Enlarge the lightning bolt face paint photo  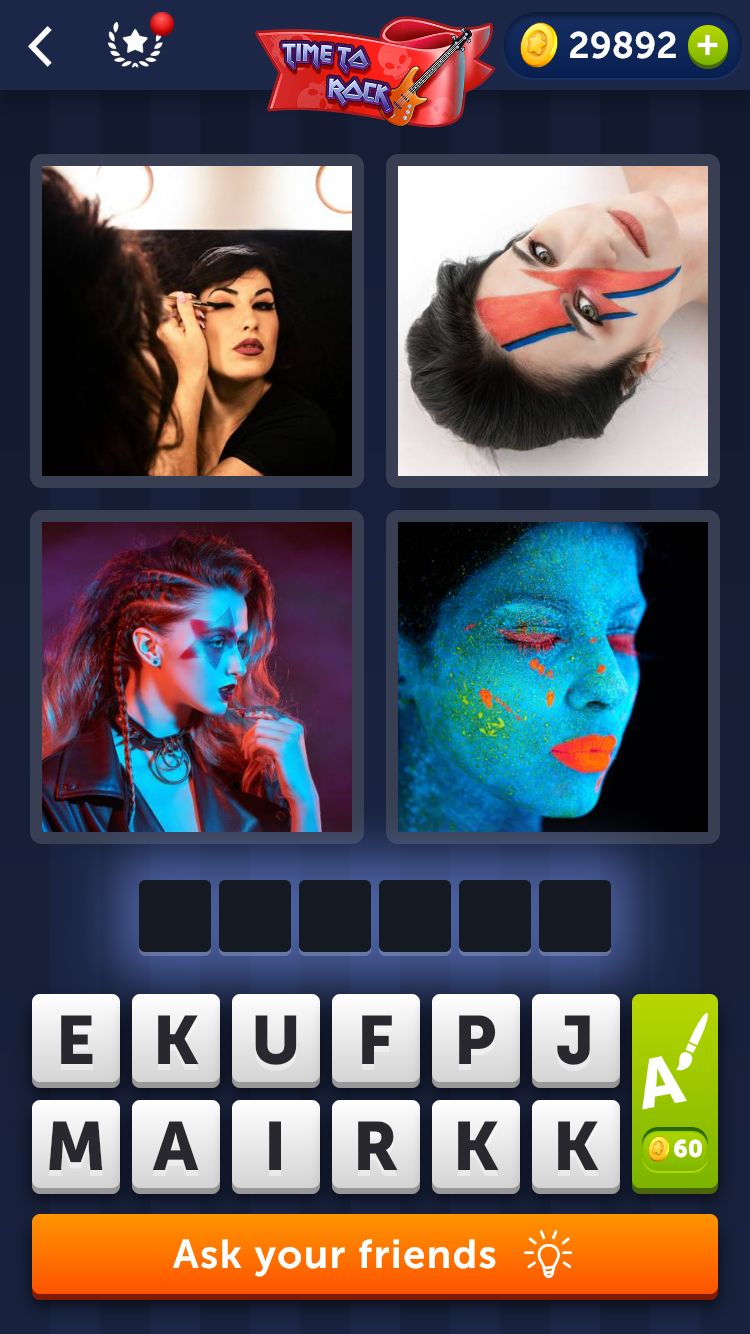coord(553,321)
